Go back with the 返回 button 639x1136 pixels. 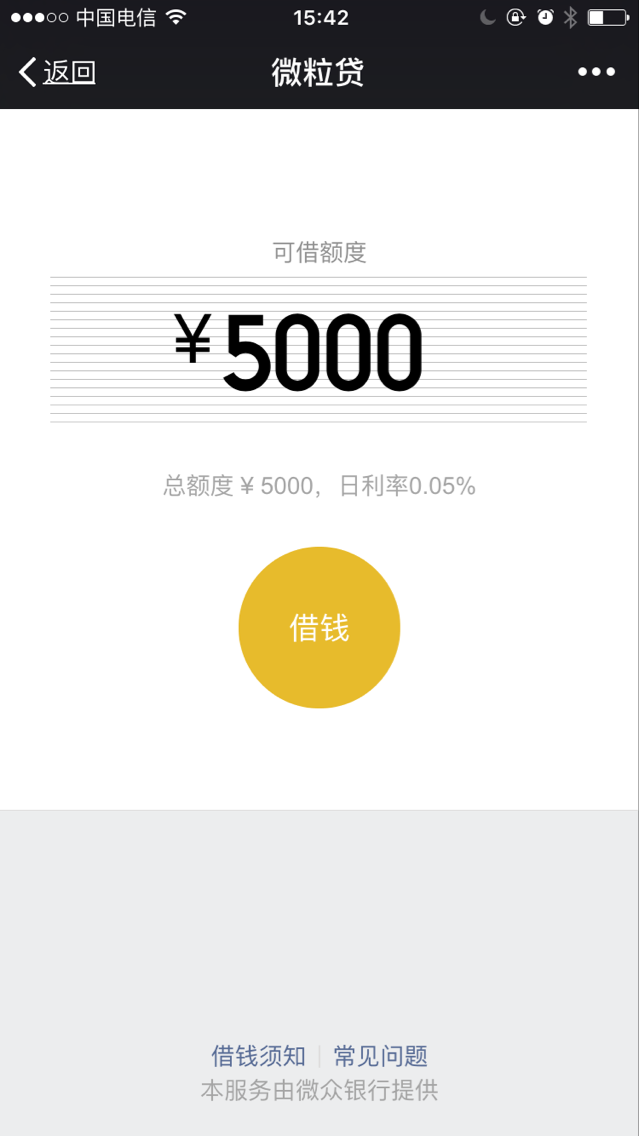click(x=58, y=72)
